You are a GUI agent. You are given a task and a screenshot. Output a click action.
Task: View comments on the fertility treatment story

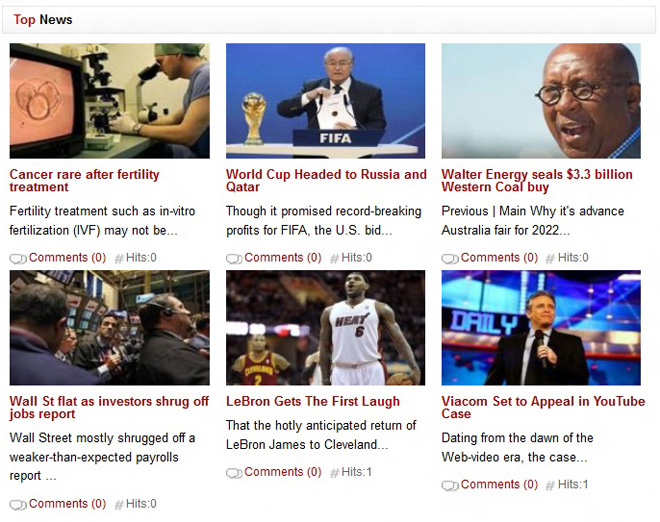[66, 257]
